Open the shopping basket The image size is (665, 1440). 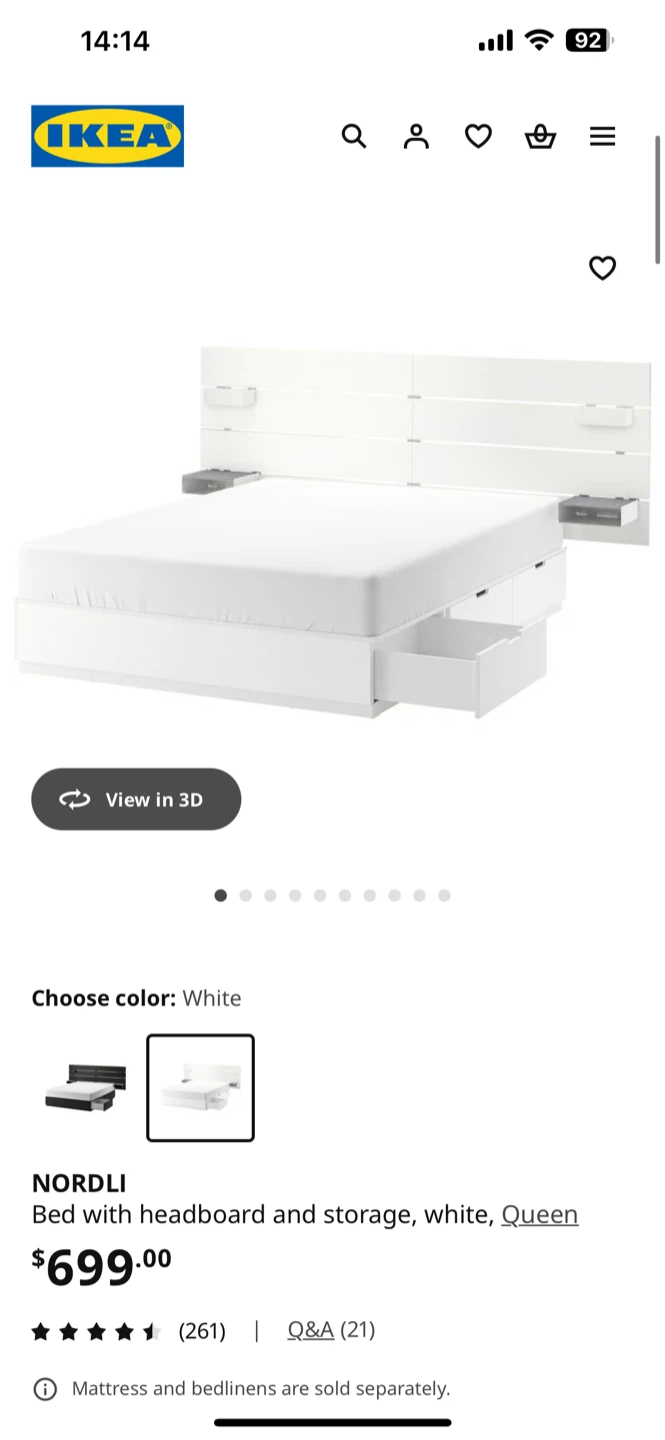540,136
